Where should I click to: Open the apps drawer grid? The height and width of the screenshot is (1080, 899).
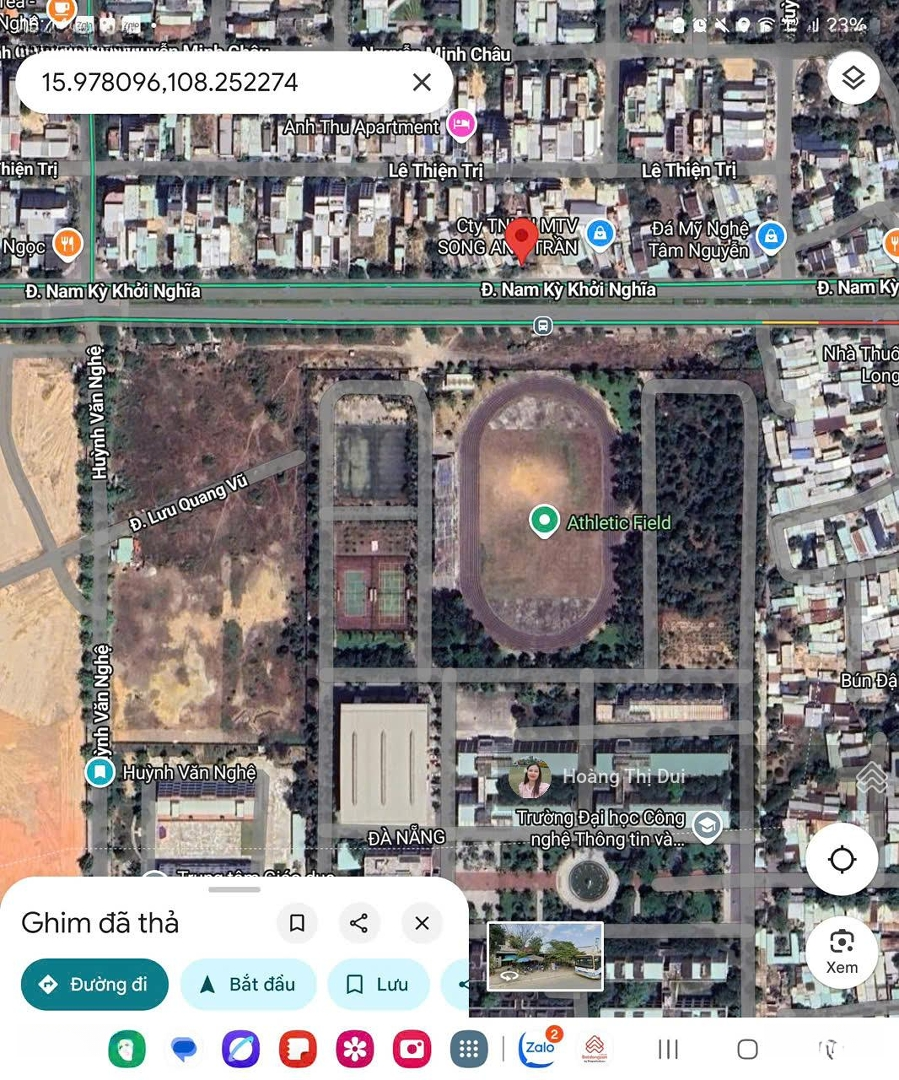click(467, 1049)
